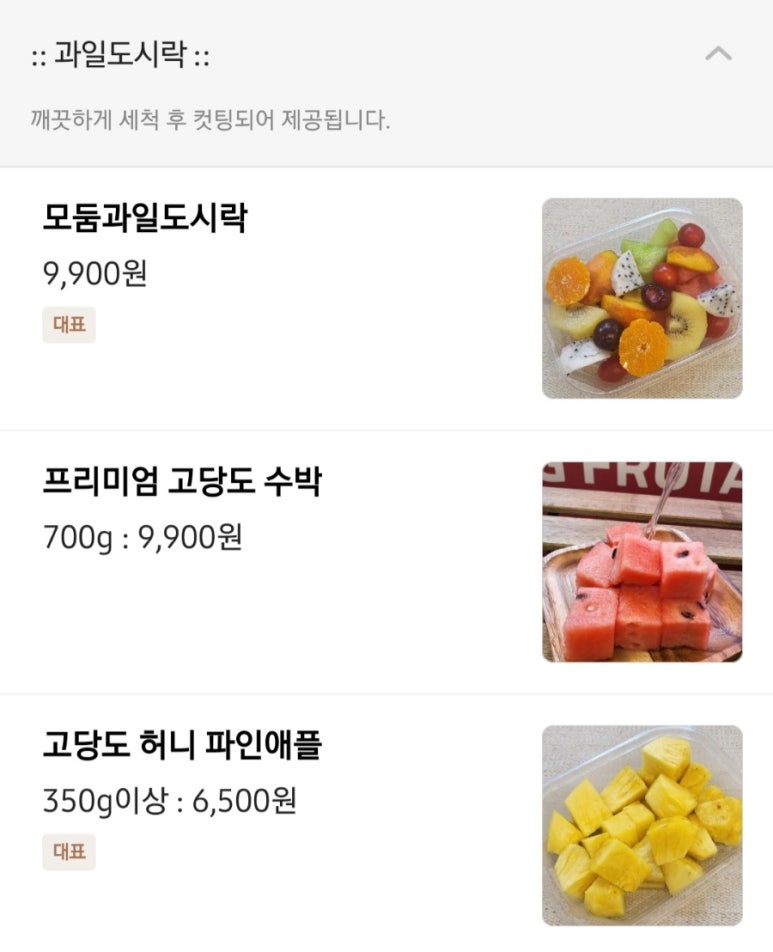View 고당도 허니 파인애플 details
The width and height of the screenshot is (773, 952).
182,745
